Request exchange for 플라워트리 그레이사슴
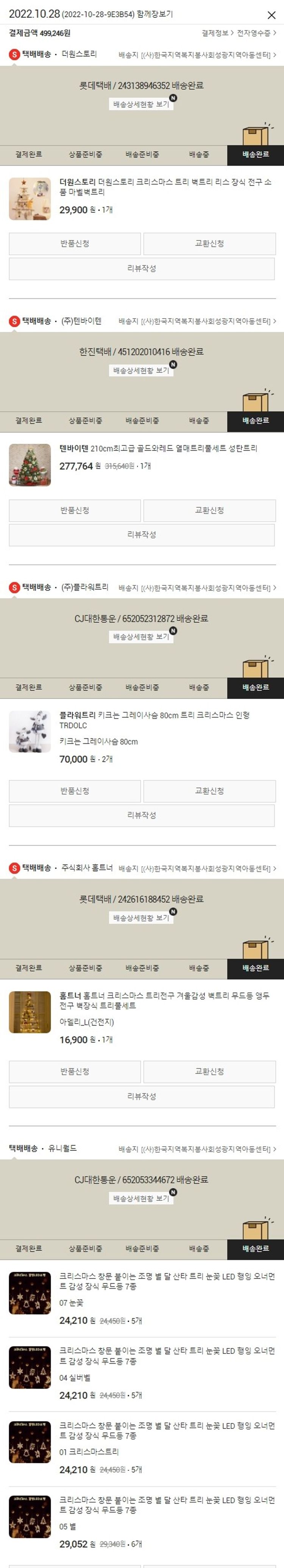This screenshot has height=1568, width=284. [209, 791]
